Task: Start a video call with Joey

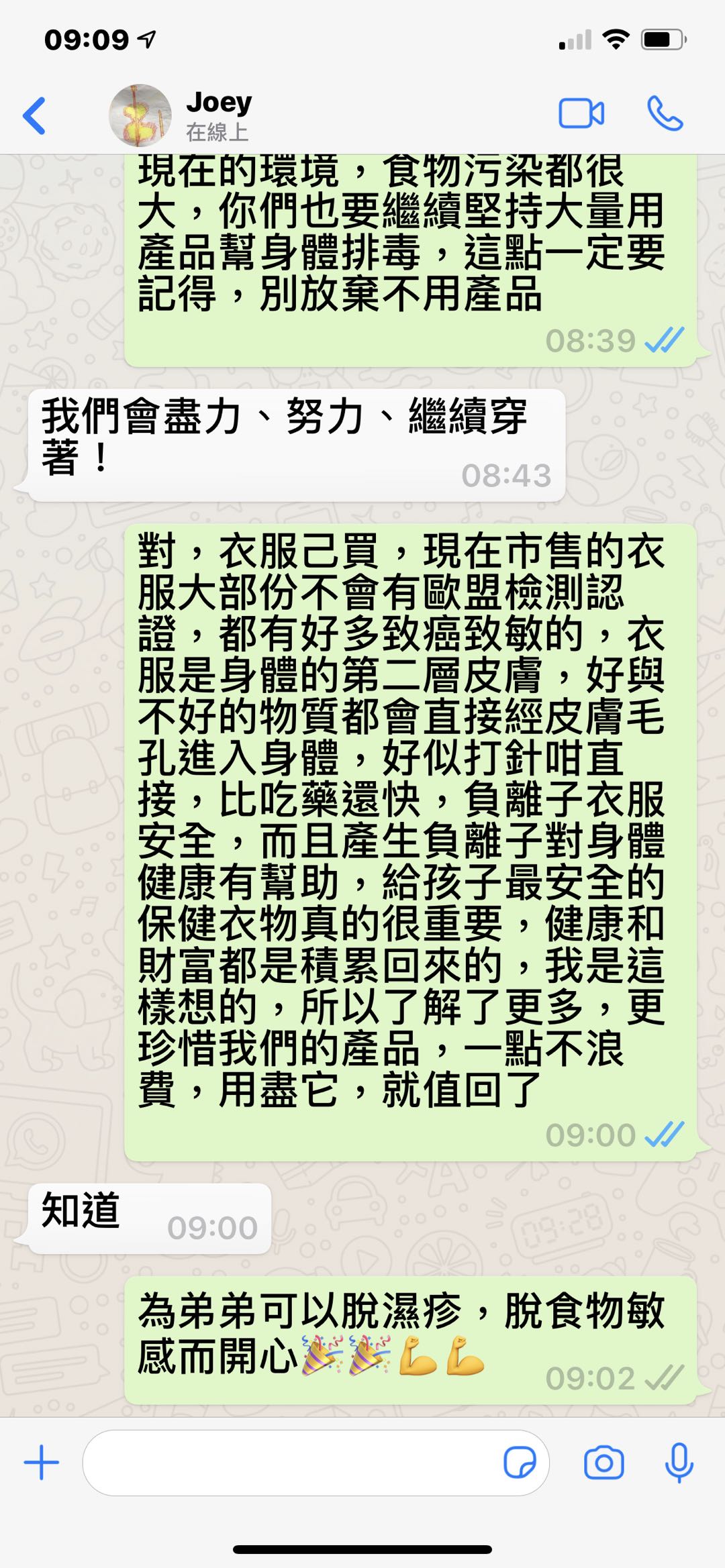Action: click(581, 113)
